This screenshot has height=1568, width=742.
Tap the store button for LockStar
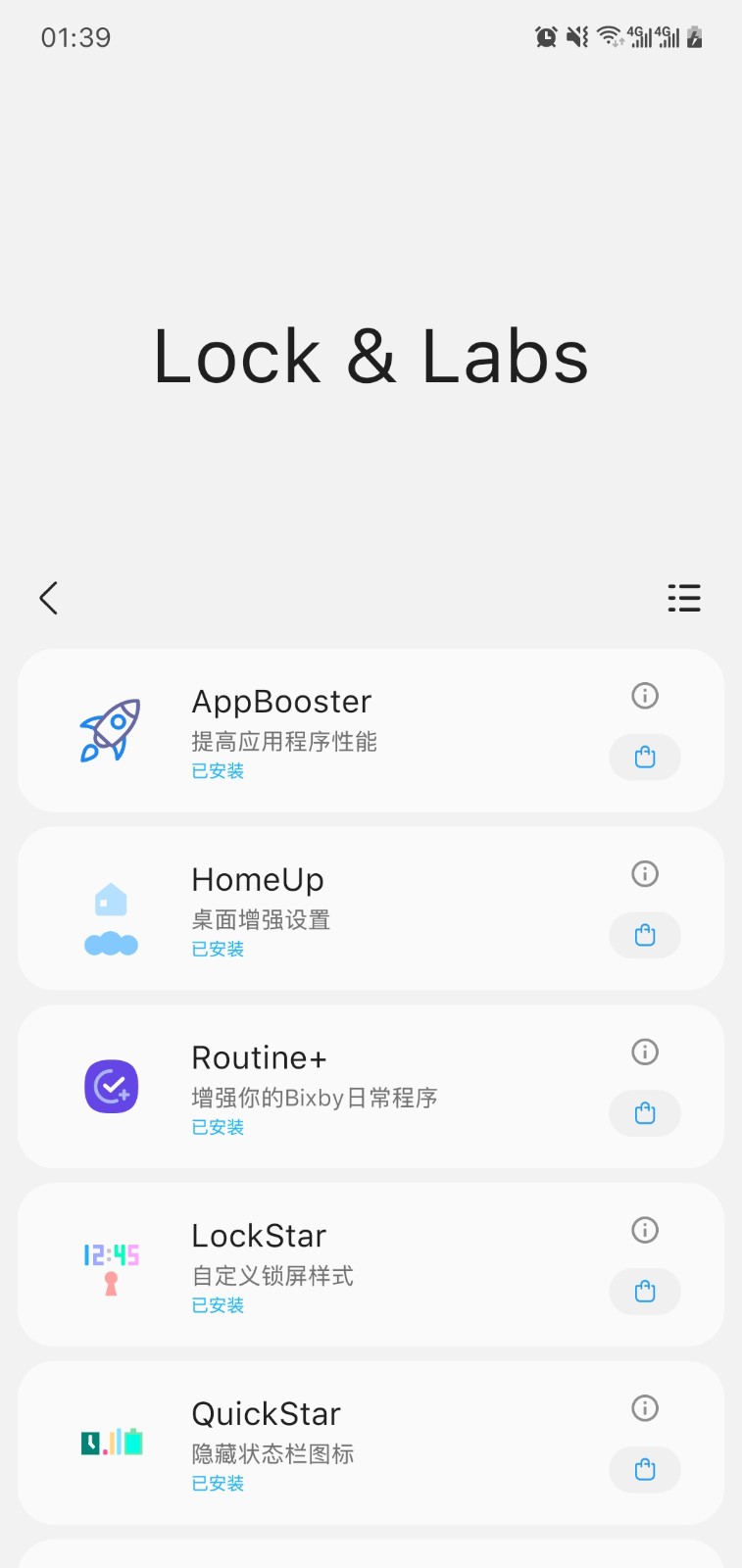(645, 1293)
